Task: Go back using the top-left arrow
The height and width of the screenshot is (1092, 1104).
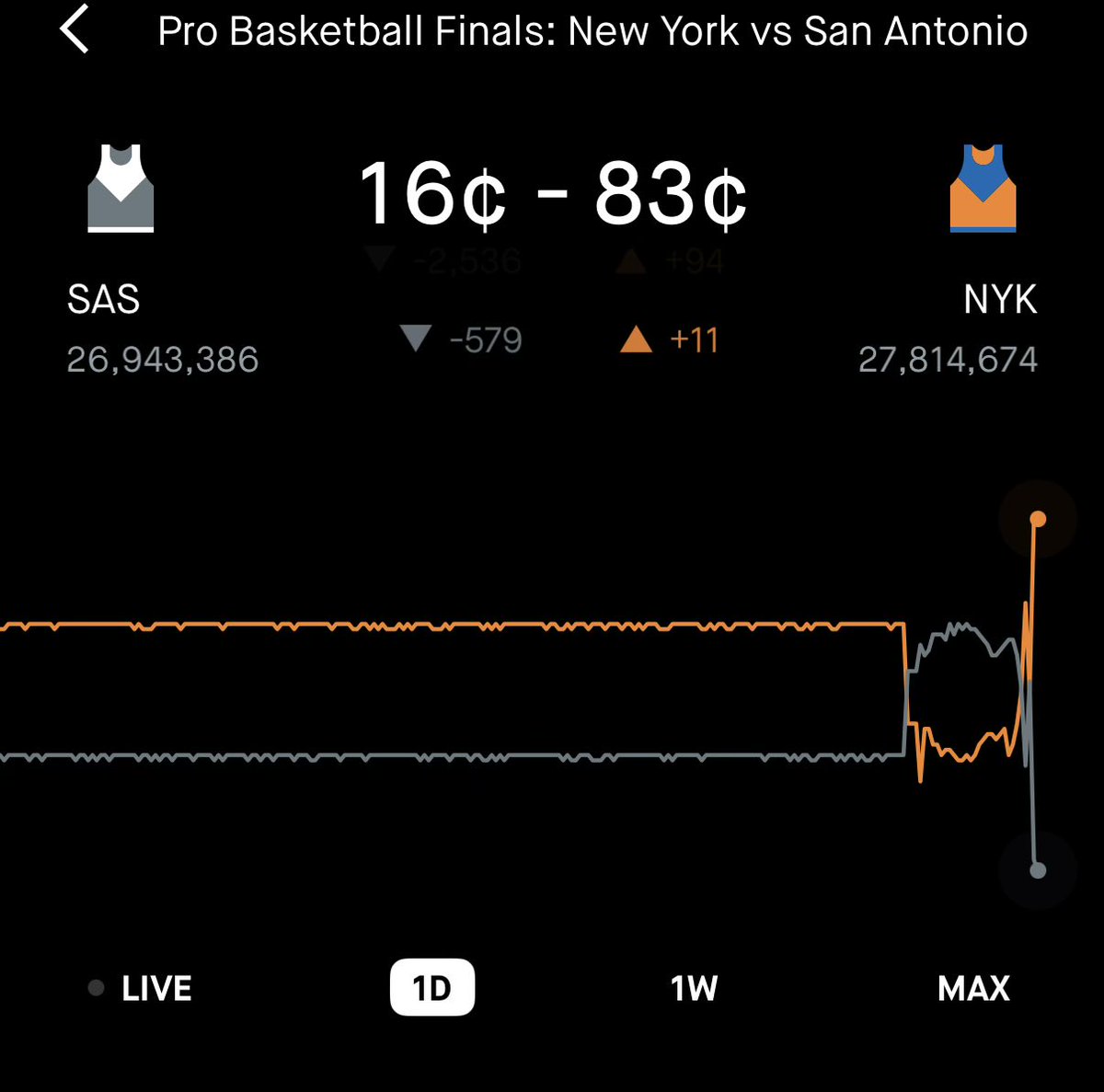Action: point(75,29)
